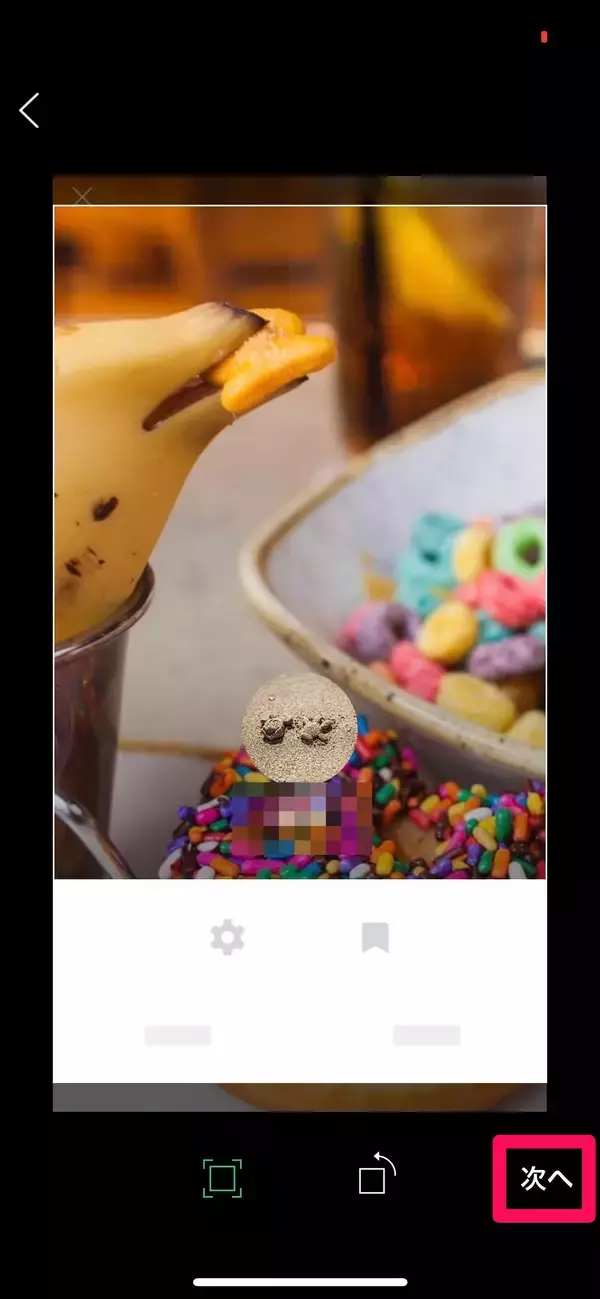Select the green crop frame icon
Viewport: 600px width, 1299px height.
[222, 1178]
